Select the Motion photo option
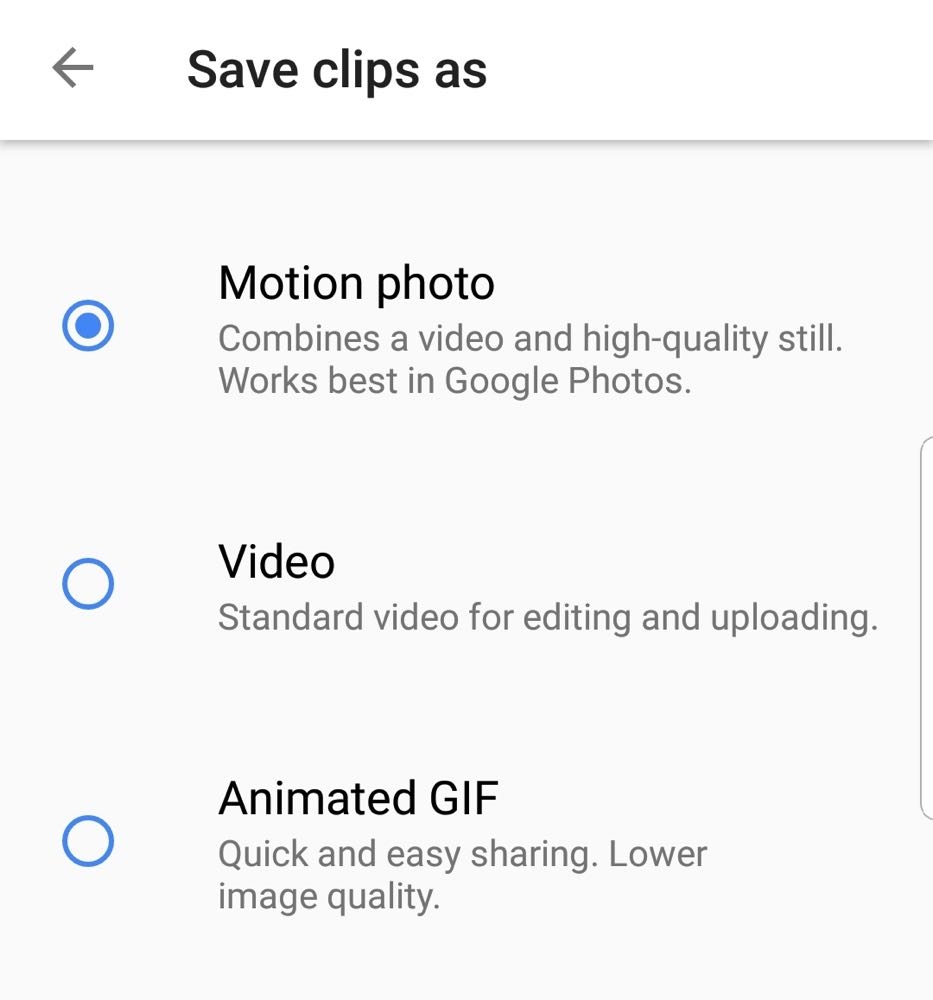Image resolution: width=933 pixels, height=1000 pixels. (88, 327)
